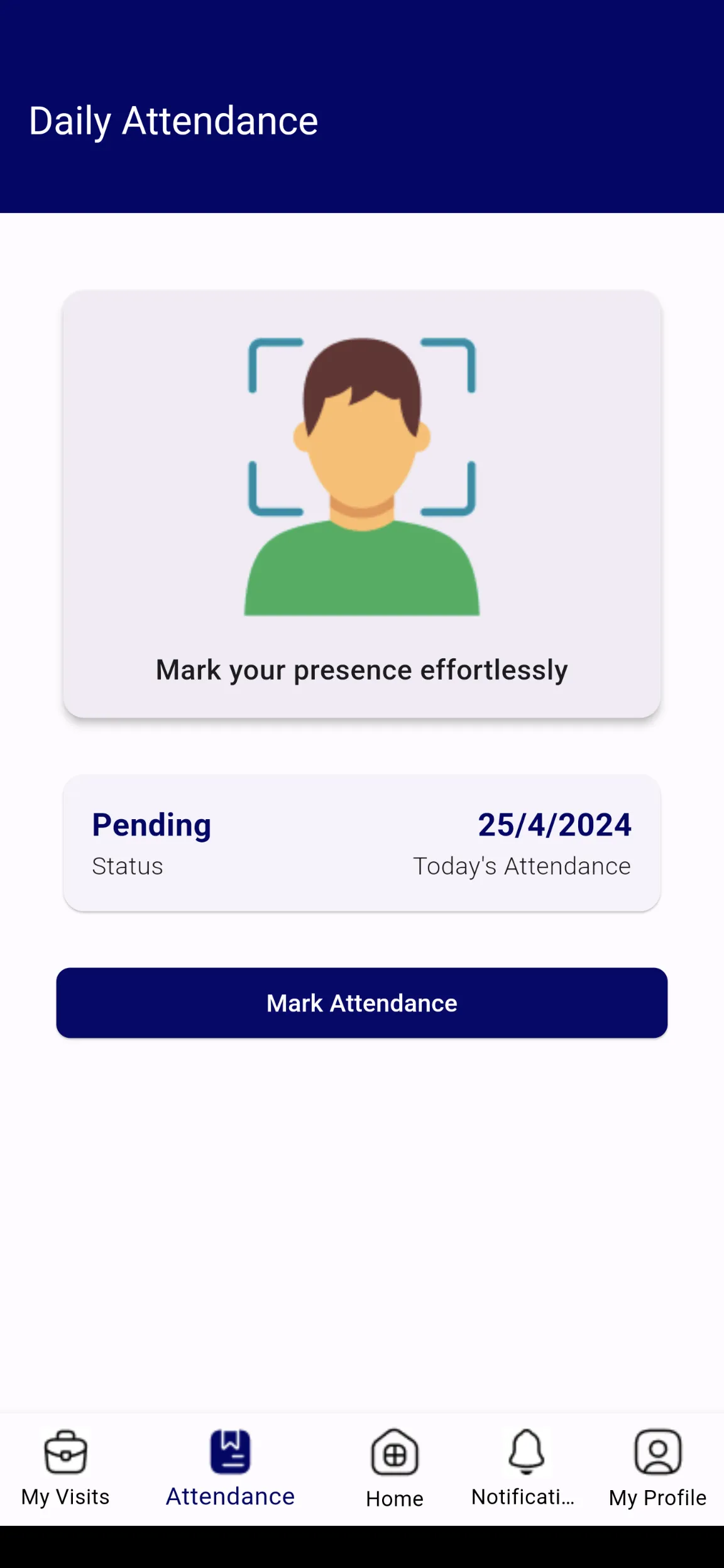Image resolution: width=724 pixels, height=1568 pixels.
Task: Tap the Daily Attendance header title
Action: [172, 119]
